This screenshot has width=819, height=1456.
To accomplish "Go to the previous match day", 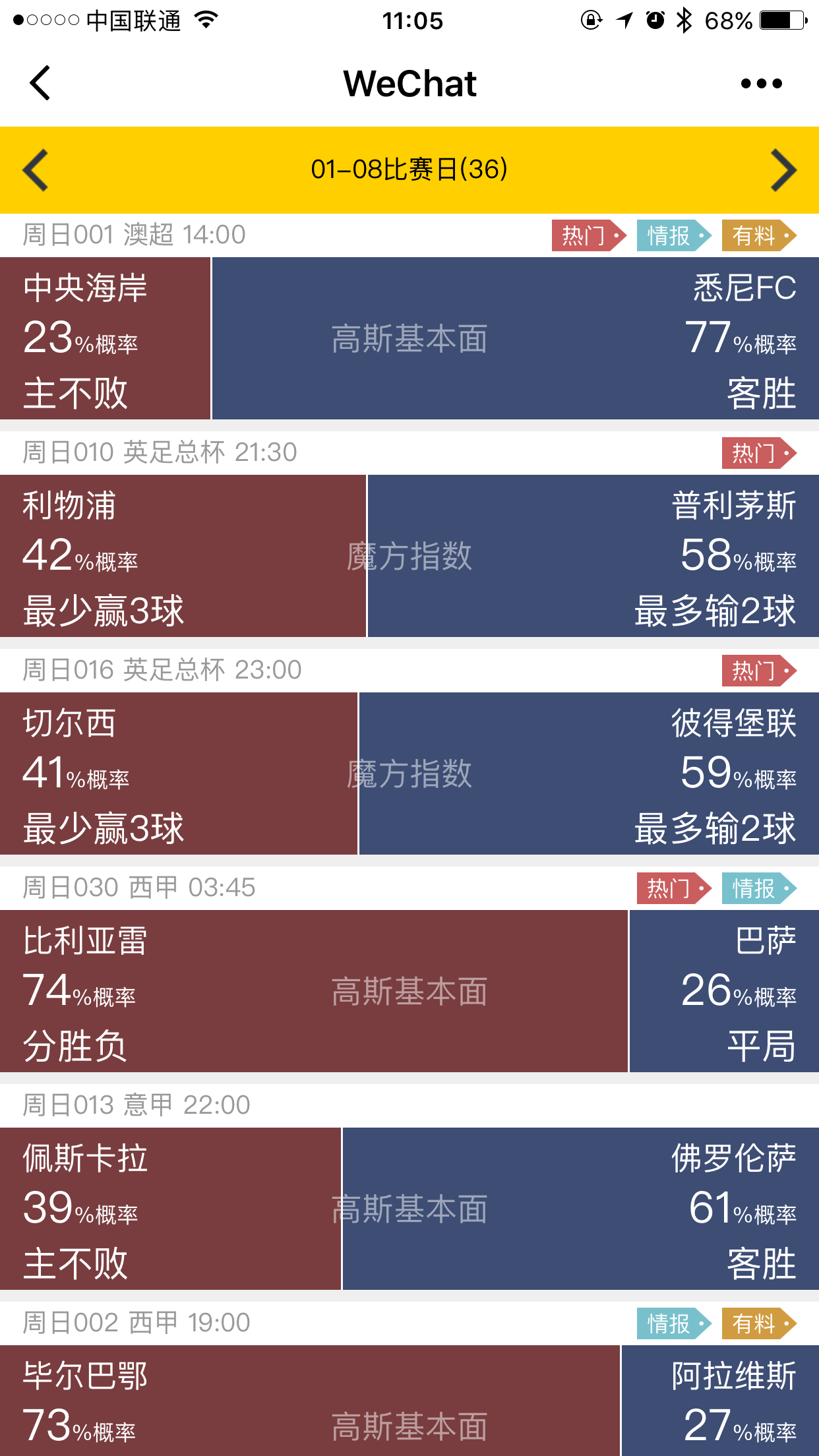I will [x=36, y=170].
